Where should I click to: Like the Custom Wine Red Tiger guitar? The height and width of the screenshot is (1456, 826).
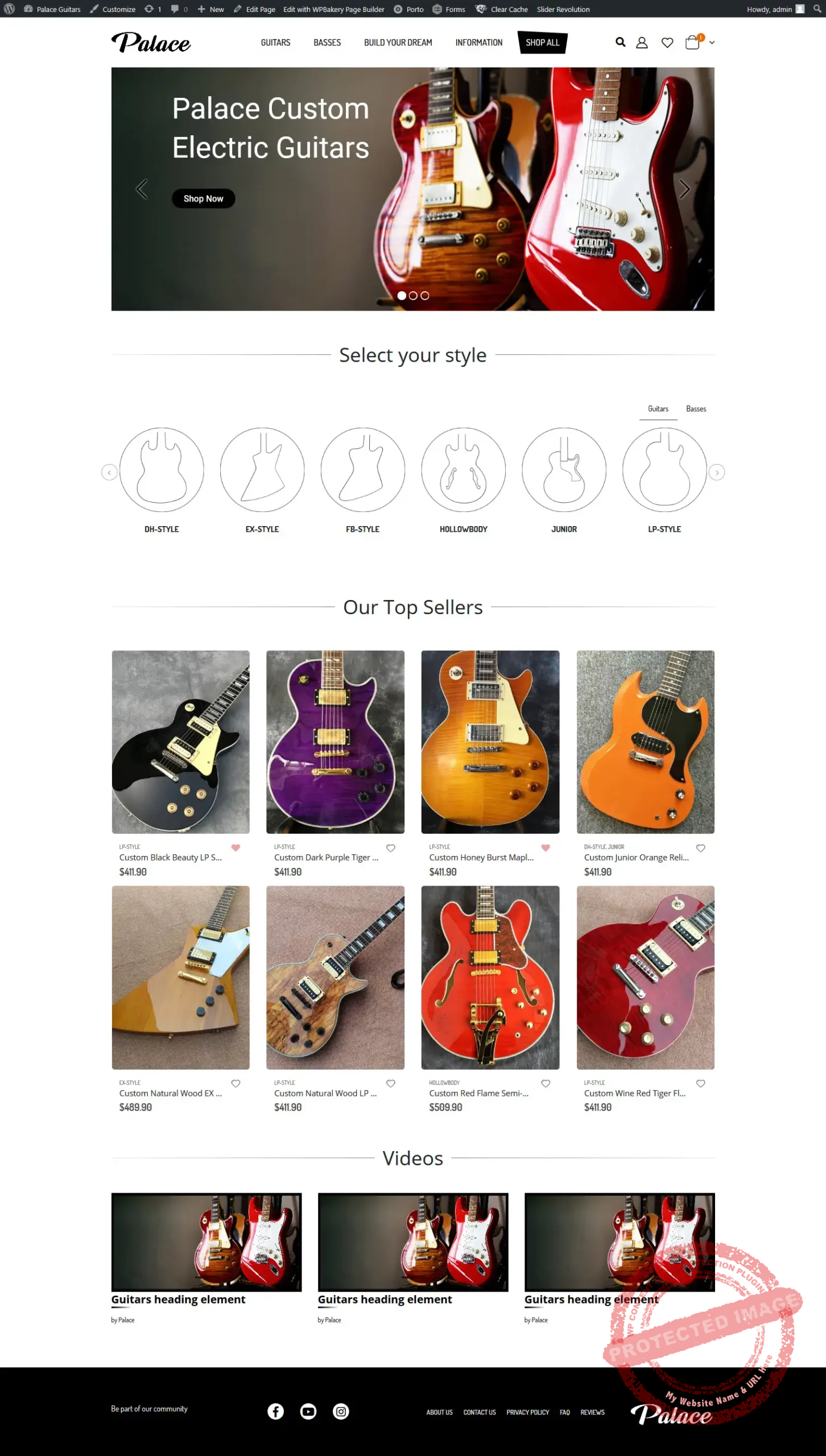click(x=700, y=1083)
